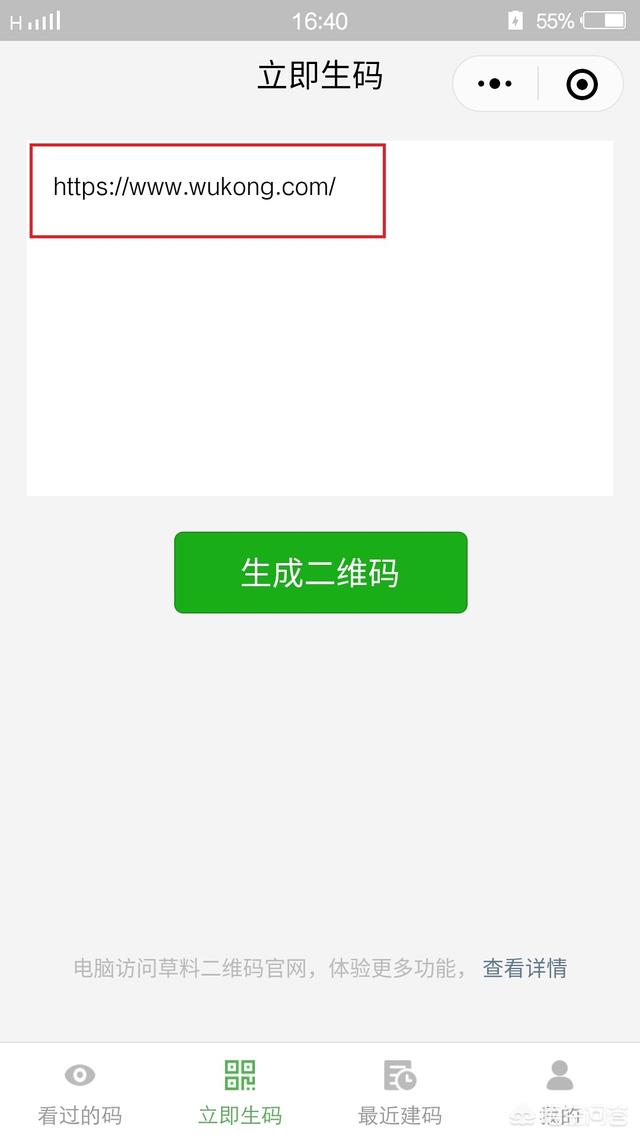This screenshot has width=640, height=1138.
Task: Switch to the 看过的码 tab
Action: point(80,1092)
